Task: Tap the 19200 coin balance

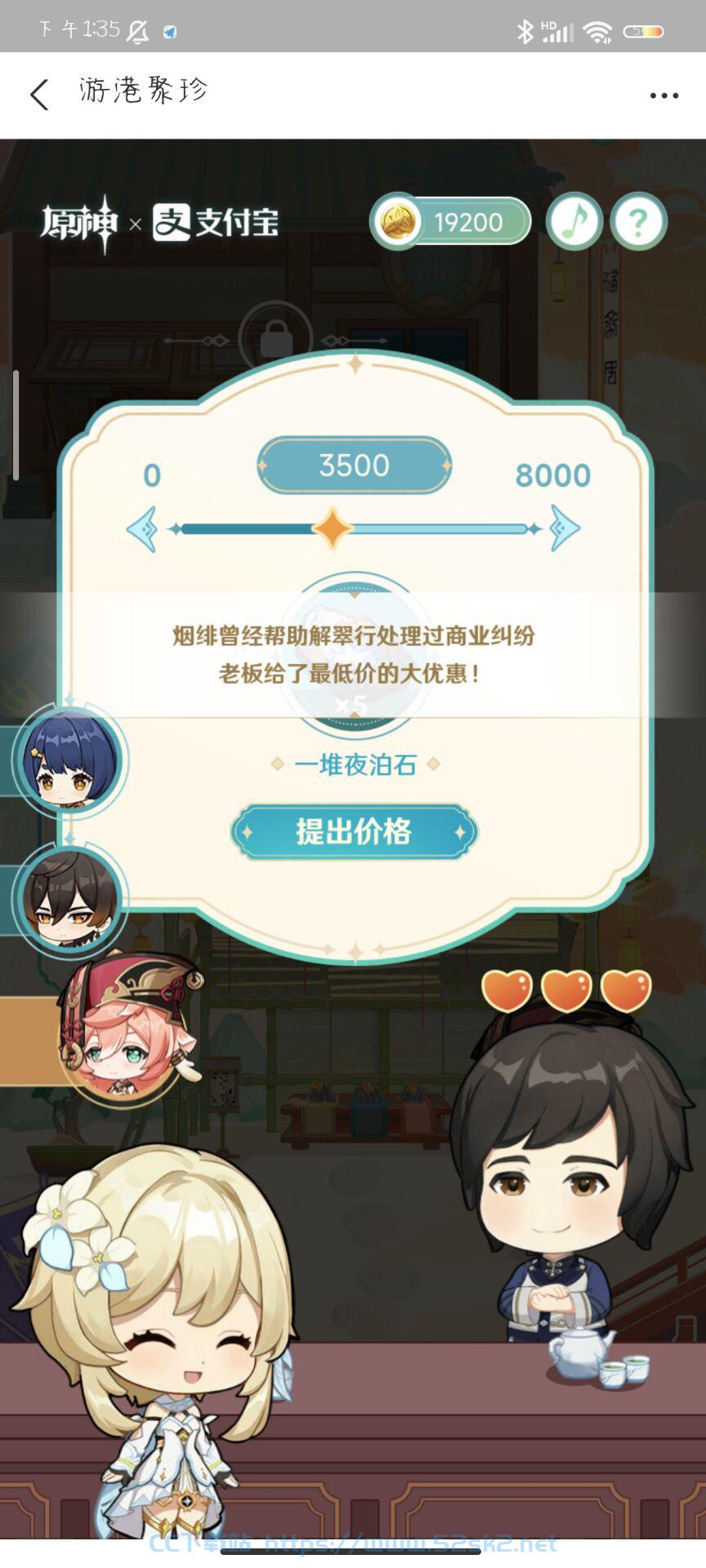Action: [x=450, y=221]
